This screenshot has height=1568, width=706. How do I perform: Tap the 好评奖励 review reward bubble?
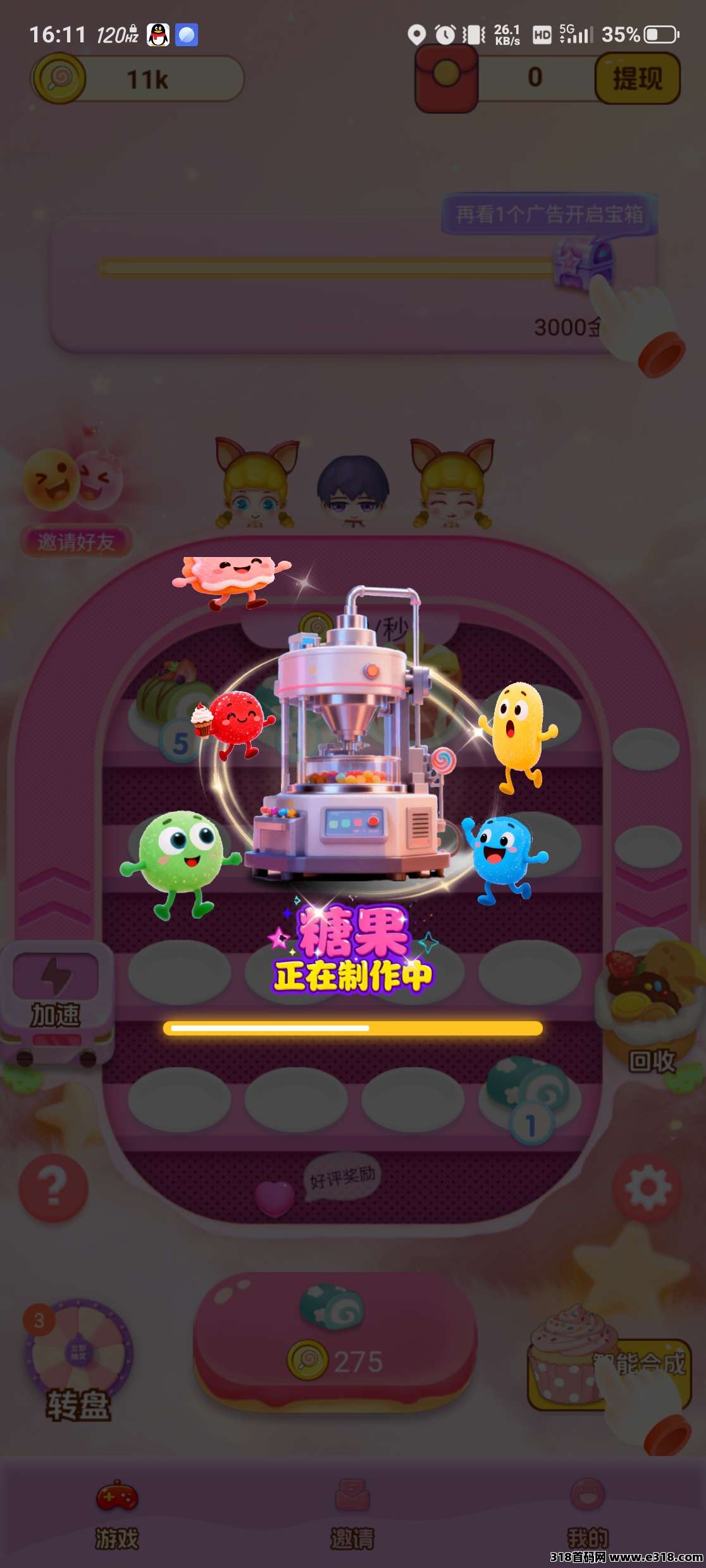[x=342, y=1177]
